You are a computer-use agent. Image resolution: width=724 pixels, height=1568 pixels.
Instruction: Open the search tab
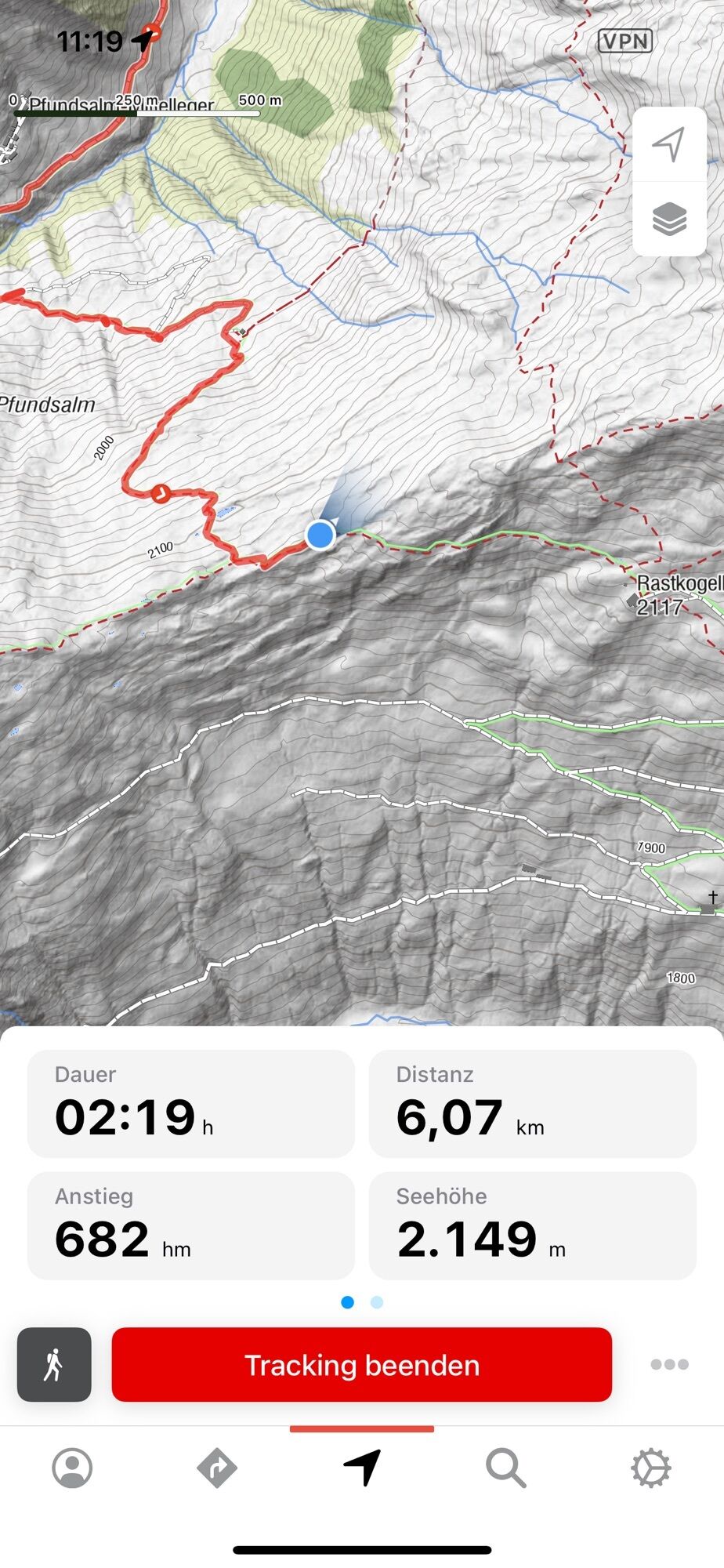click(506, 1468)
